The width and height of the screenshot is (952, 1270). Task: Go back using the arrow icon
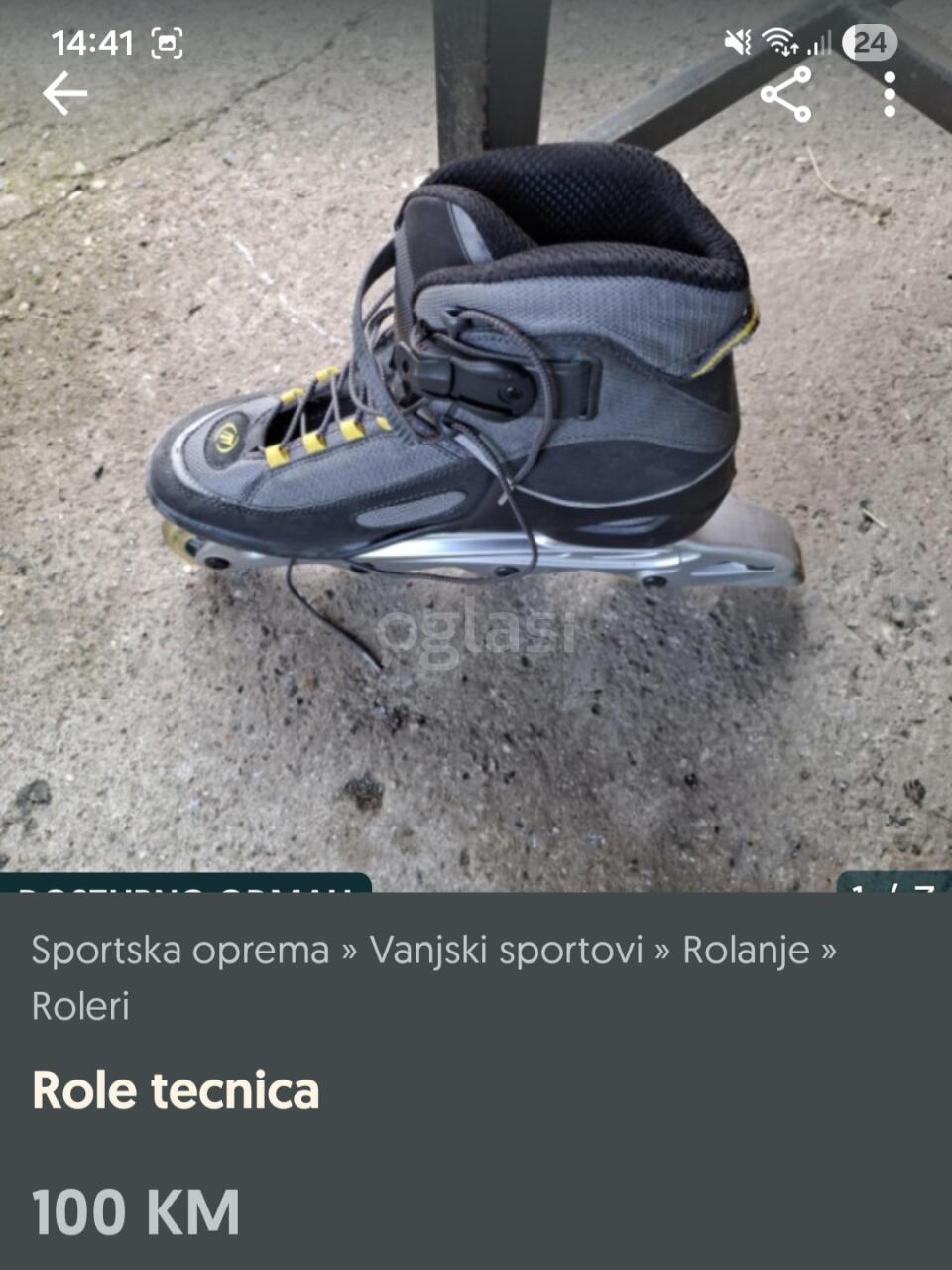[65, 94]
